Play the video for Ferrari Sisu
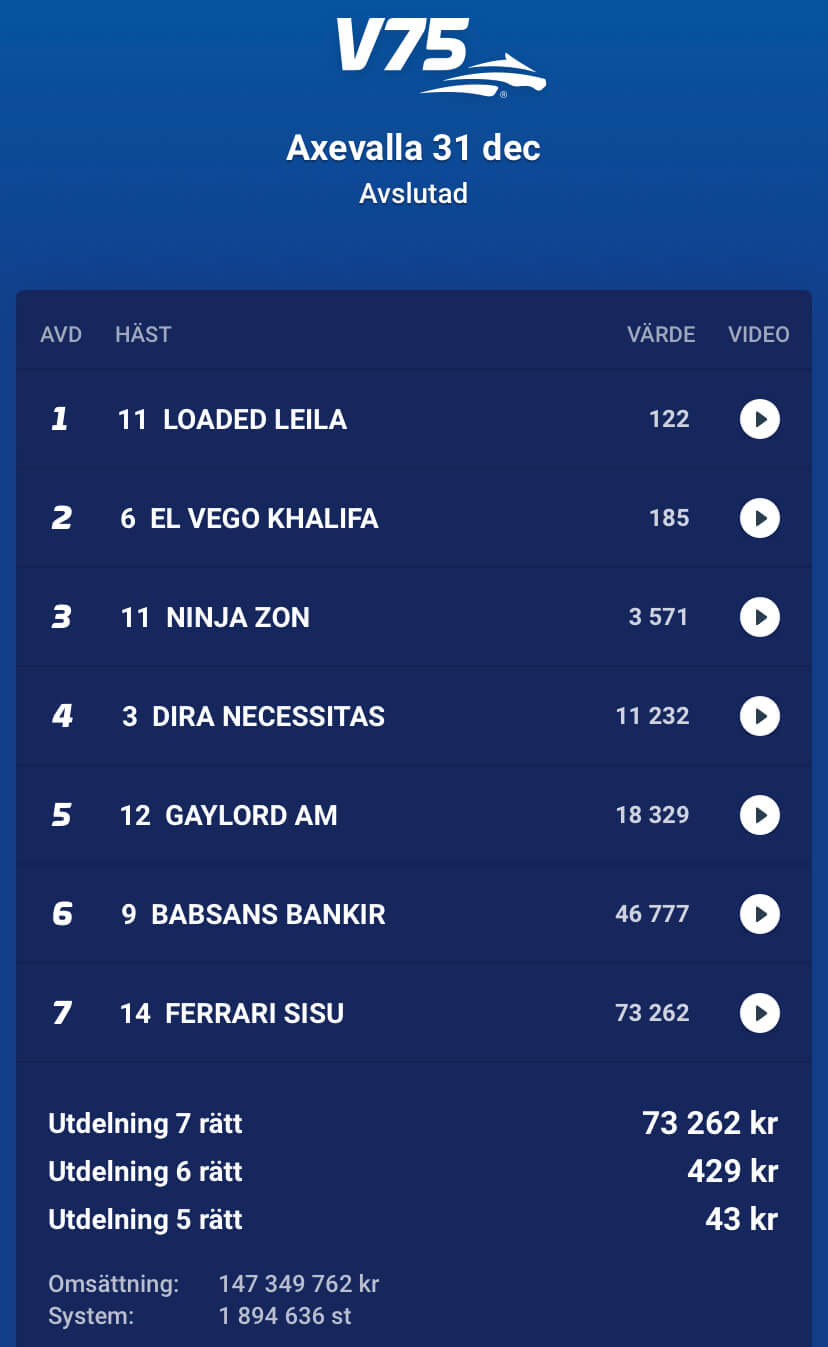 759,1013
